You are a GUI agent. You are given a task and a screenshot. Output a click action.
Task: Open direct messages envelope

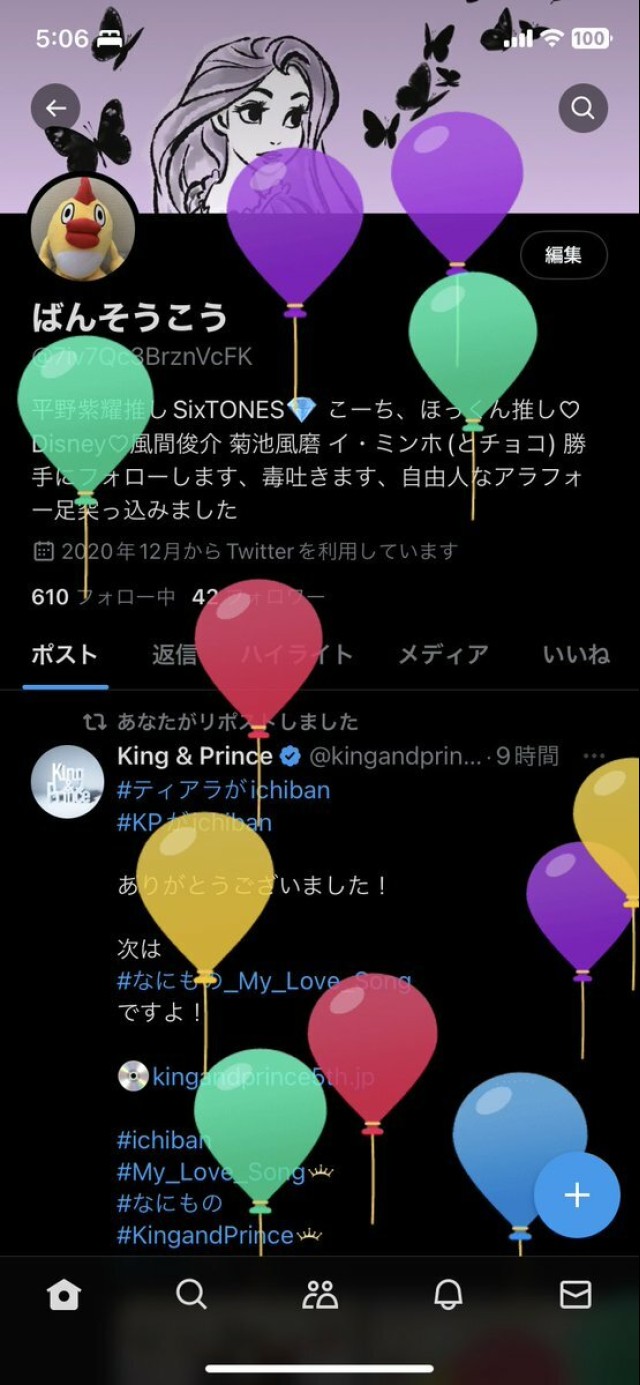pos(575,1296)
